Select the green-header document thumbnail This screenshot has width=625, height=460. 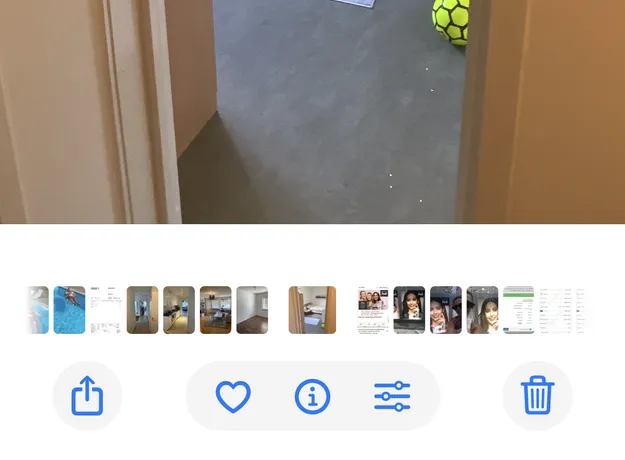click(518, 310)
